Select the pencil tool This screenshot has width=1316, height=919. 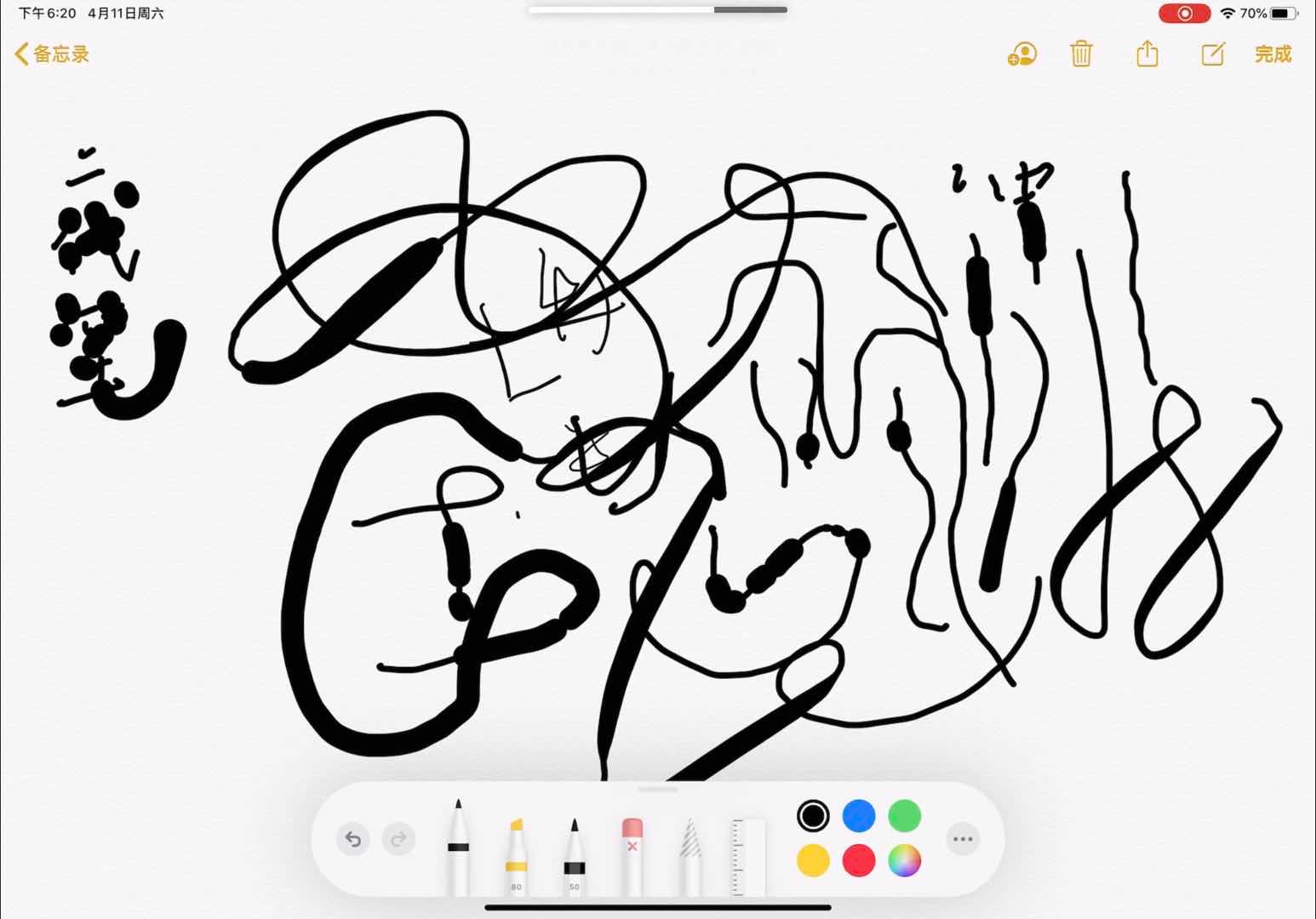pos(574,855)
